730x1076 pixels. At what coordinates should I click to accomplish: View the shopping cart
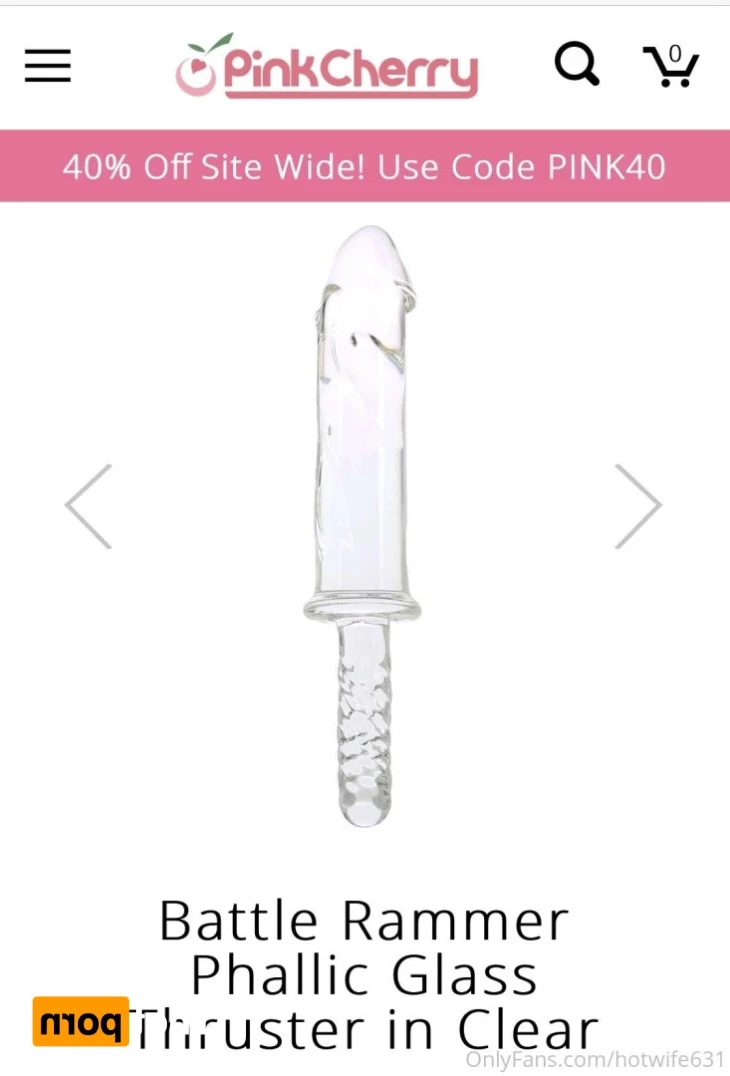pos(670,66)
